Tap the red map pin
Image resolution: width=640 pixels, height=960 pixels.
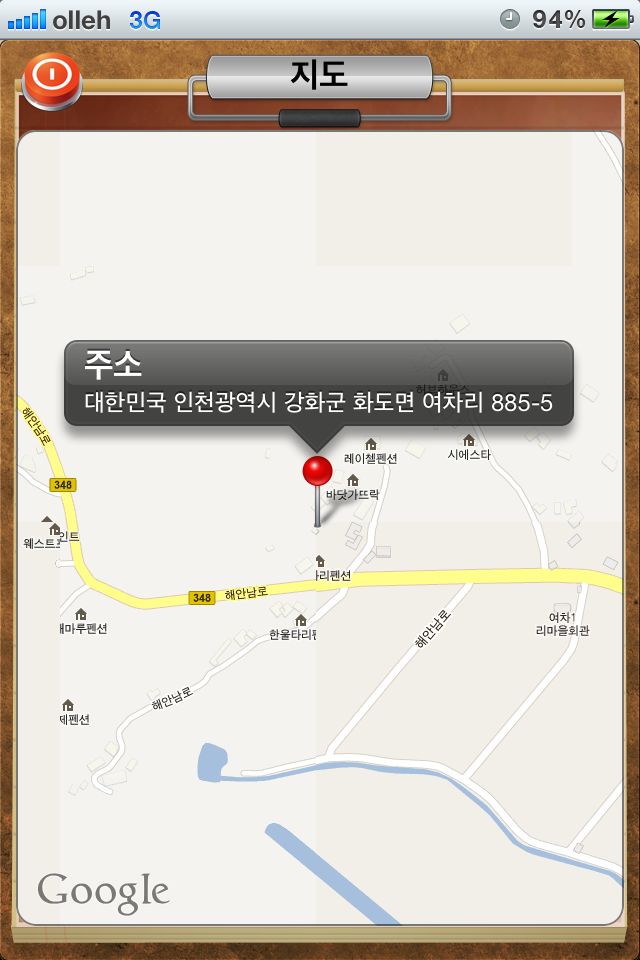tap(317, 473)
